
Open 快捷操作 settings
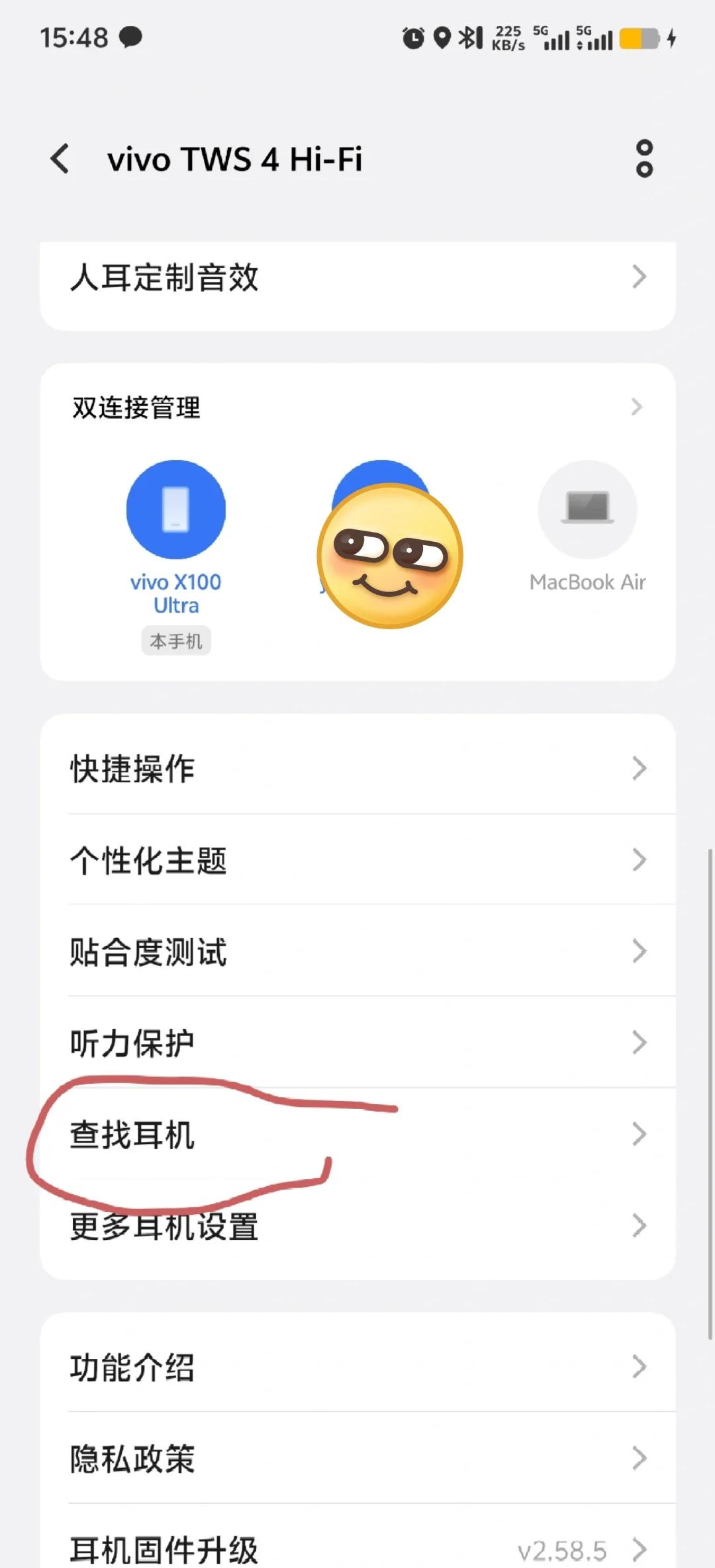click(x=358, y=768)
